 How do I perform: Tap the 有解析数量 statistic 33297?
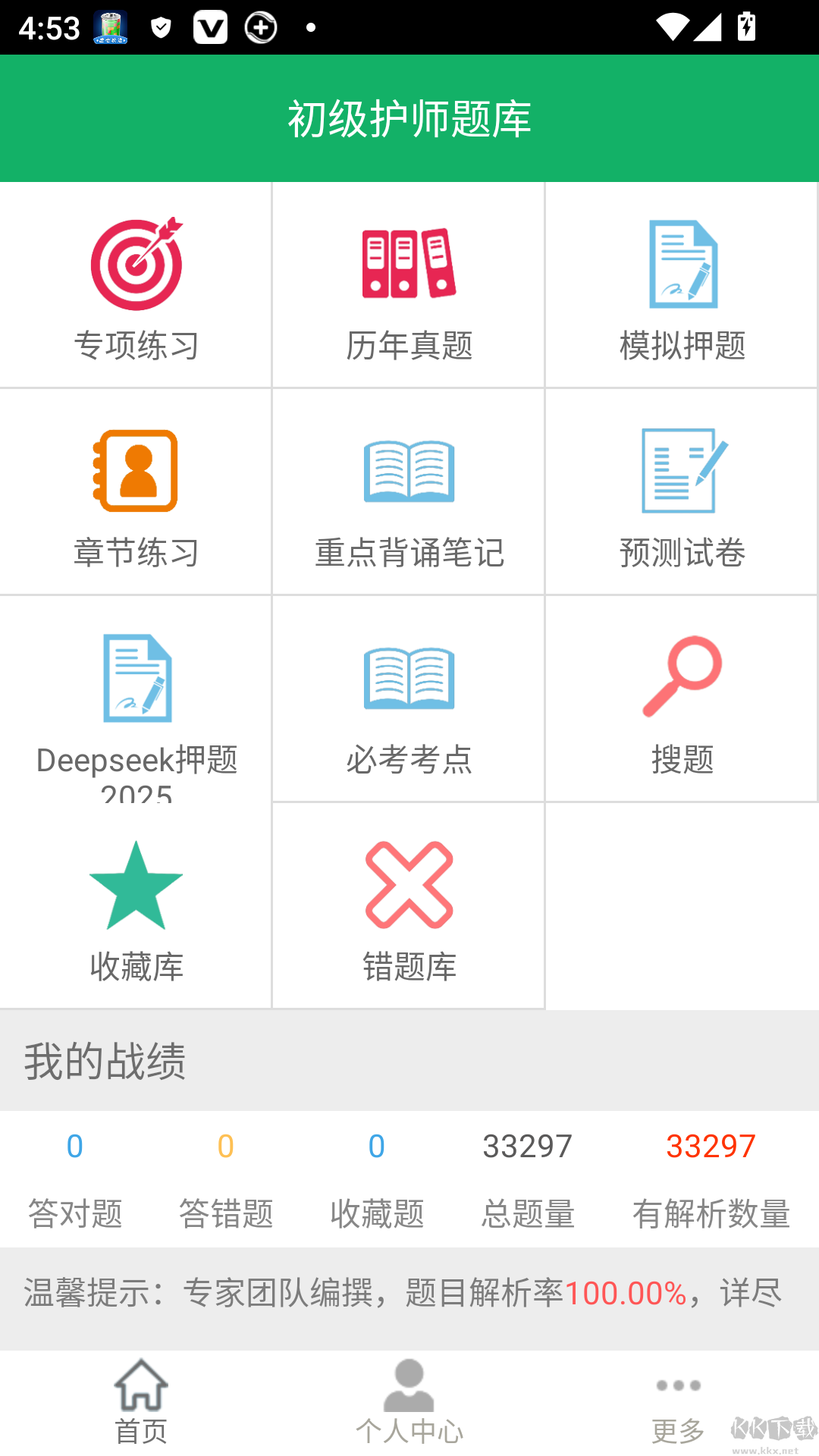[710, 1147]
